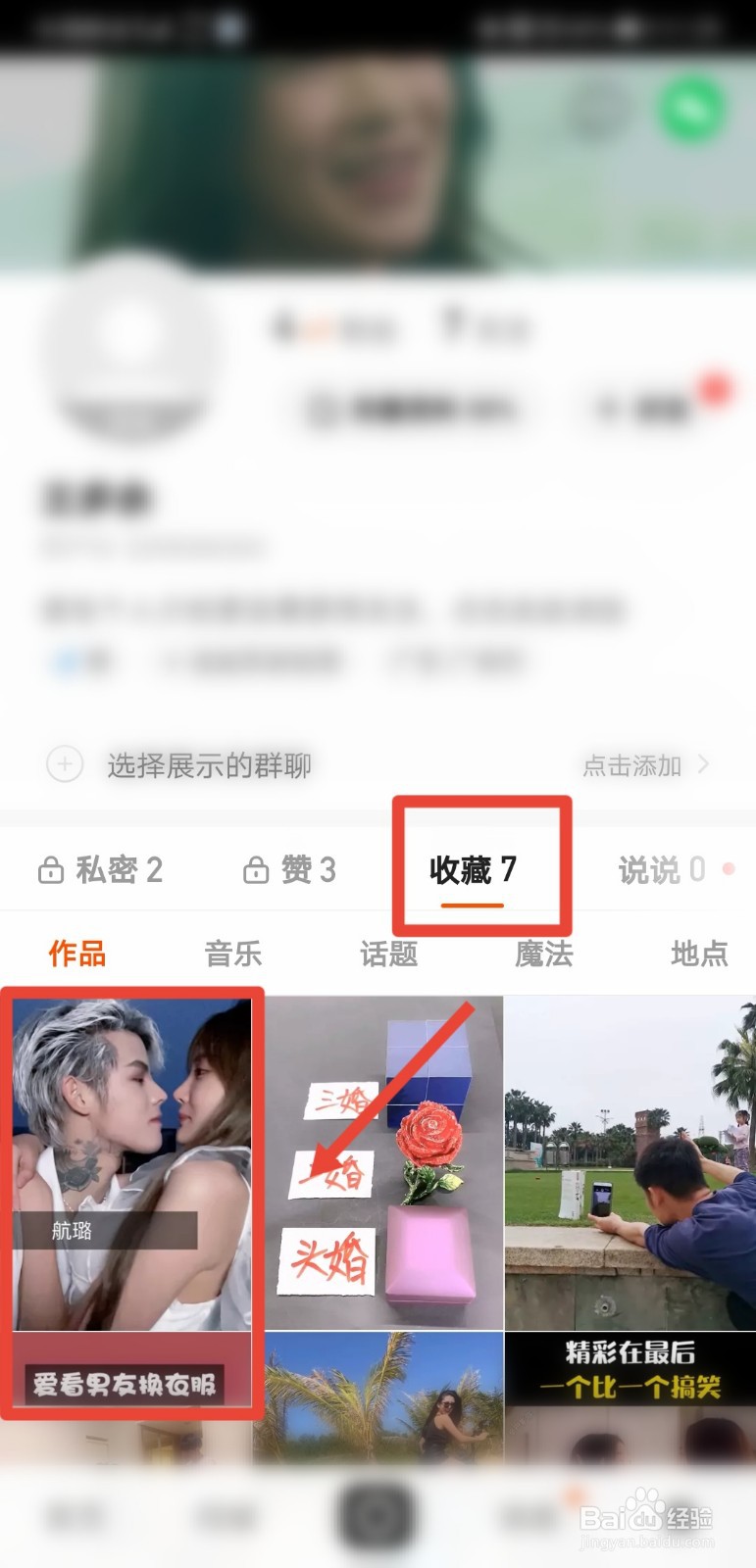This screenshot has width=756, height=1568.
Task: Show collected 作品
Action: click(x=77, y=954)
